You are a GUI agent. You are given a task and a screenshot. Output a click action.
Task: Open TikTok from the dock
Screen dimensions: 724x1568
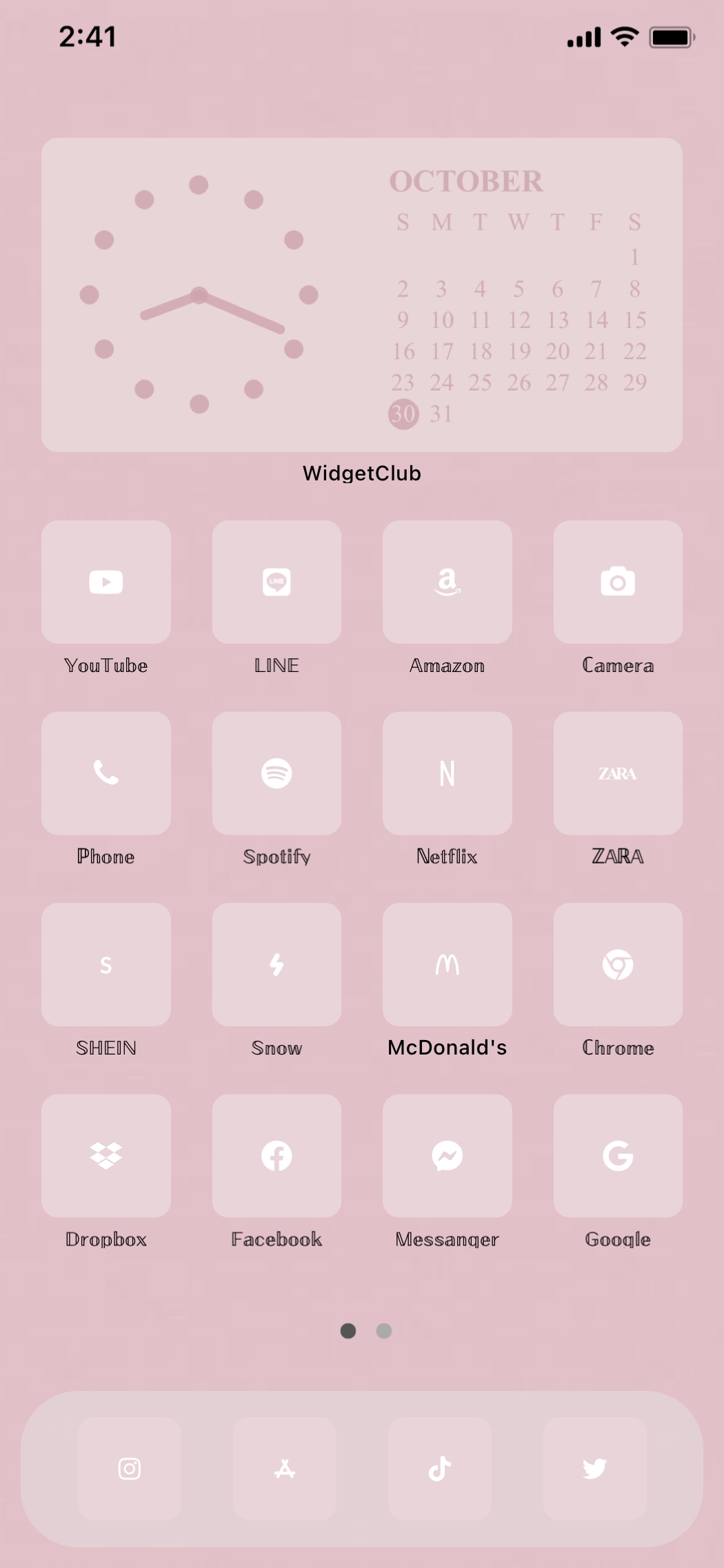pyautogui.click(x=440, y=1469)
